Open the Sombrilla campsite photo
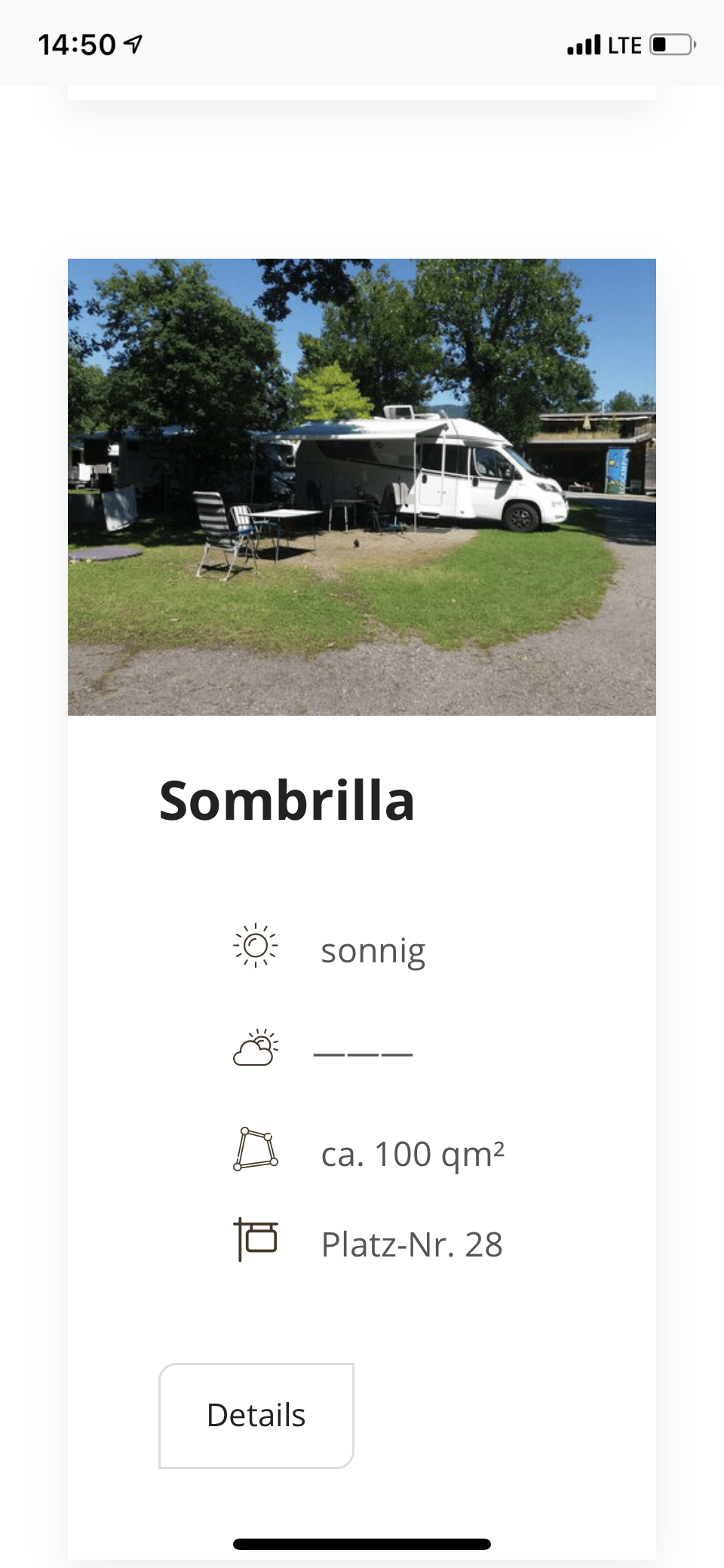Image resolution: width=724 pixels, height=1568 pixels. [362, 486]
